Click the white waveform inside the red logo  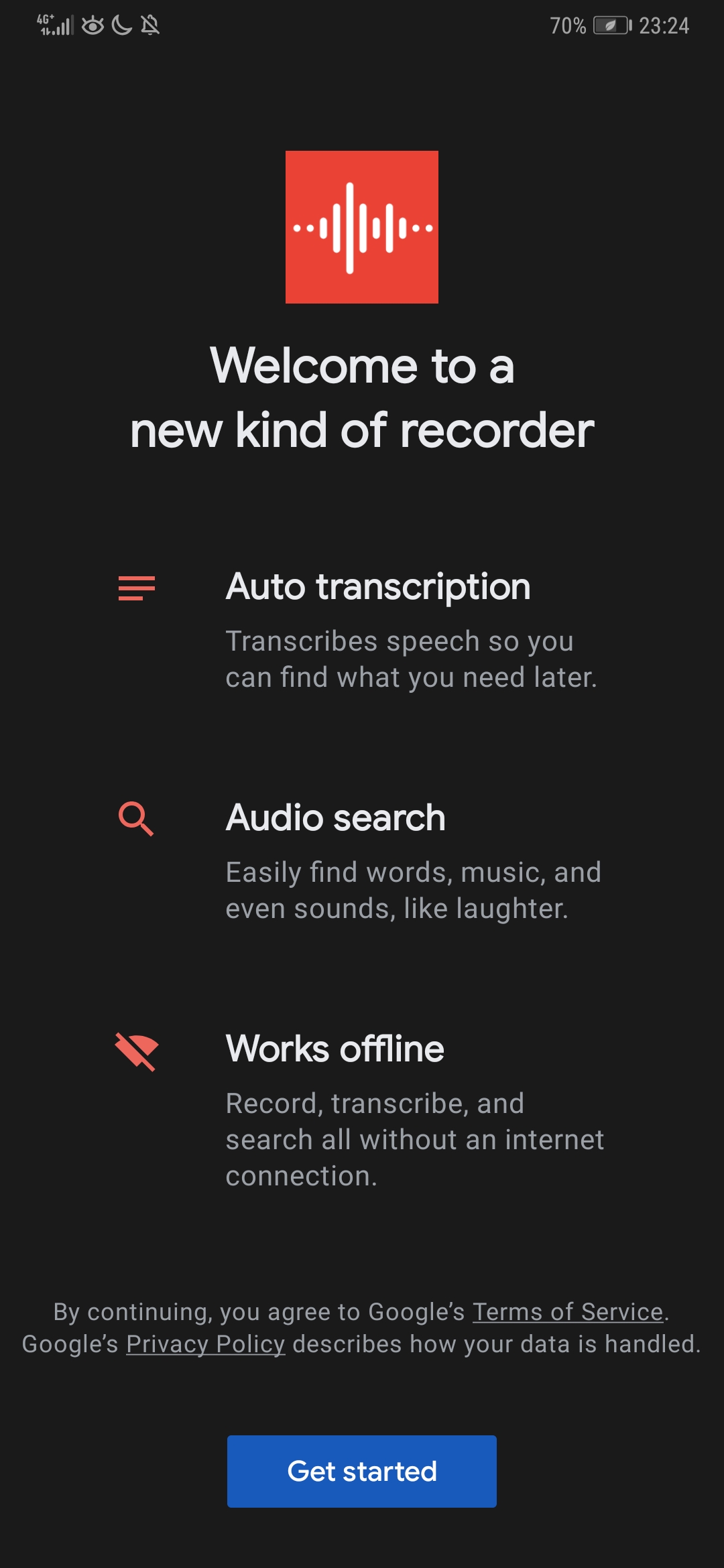click(x=362, y=228)
